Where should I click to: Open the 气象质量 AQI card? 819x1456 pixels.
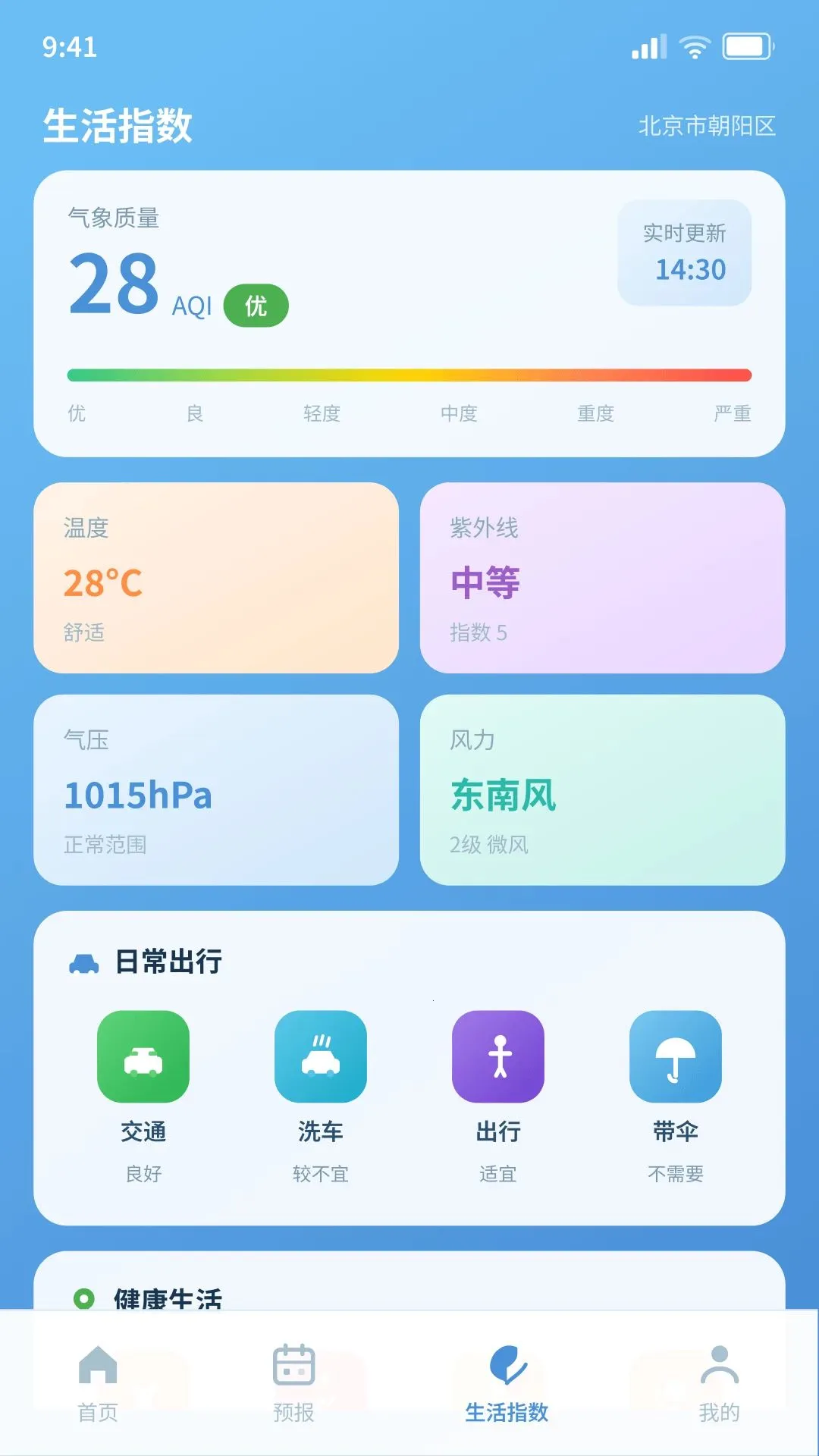[x=409, y=314]
